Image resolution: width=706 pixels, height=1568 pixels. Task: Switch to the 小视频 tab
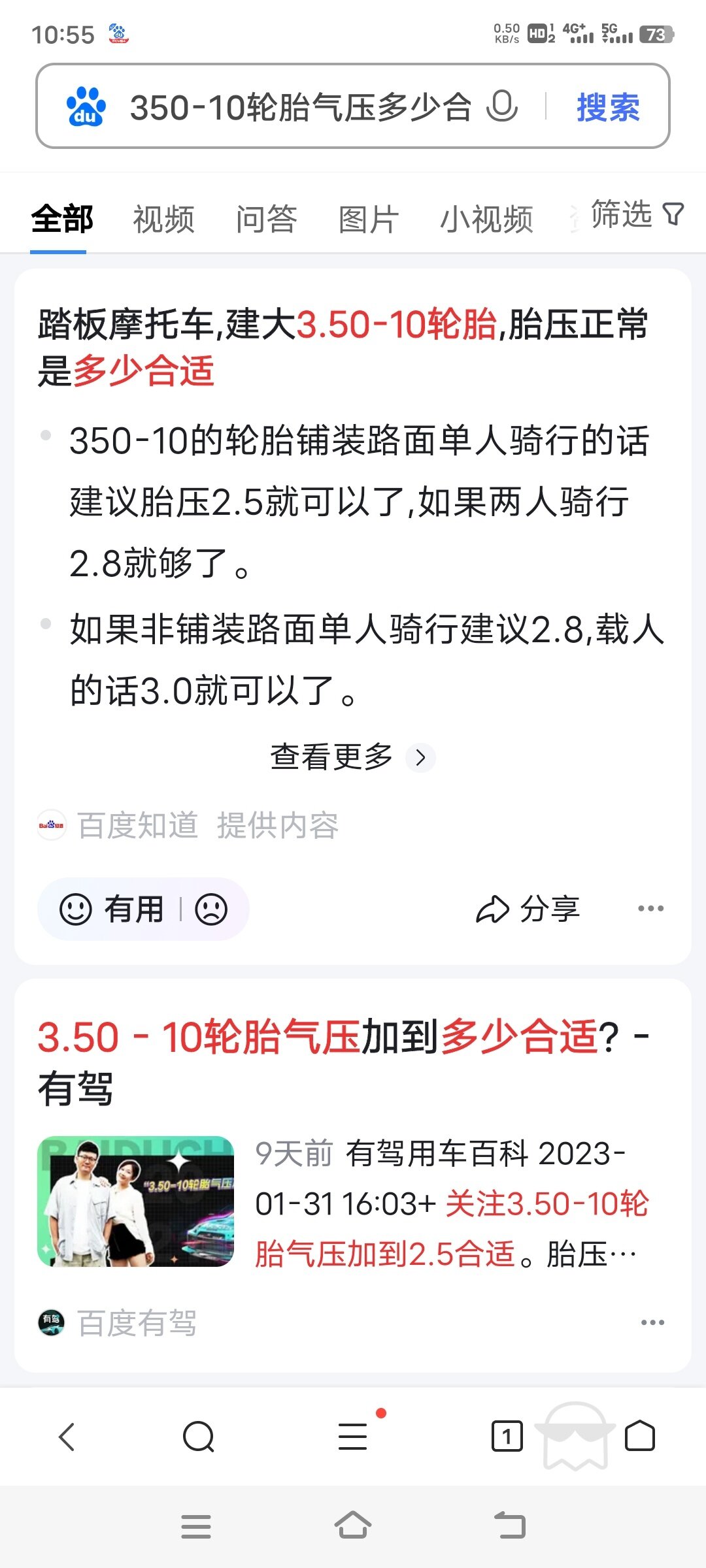(x=487, y=219)
